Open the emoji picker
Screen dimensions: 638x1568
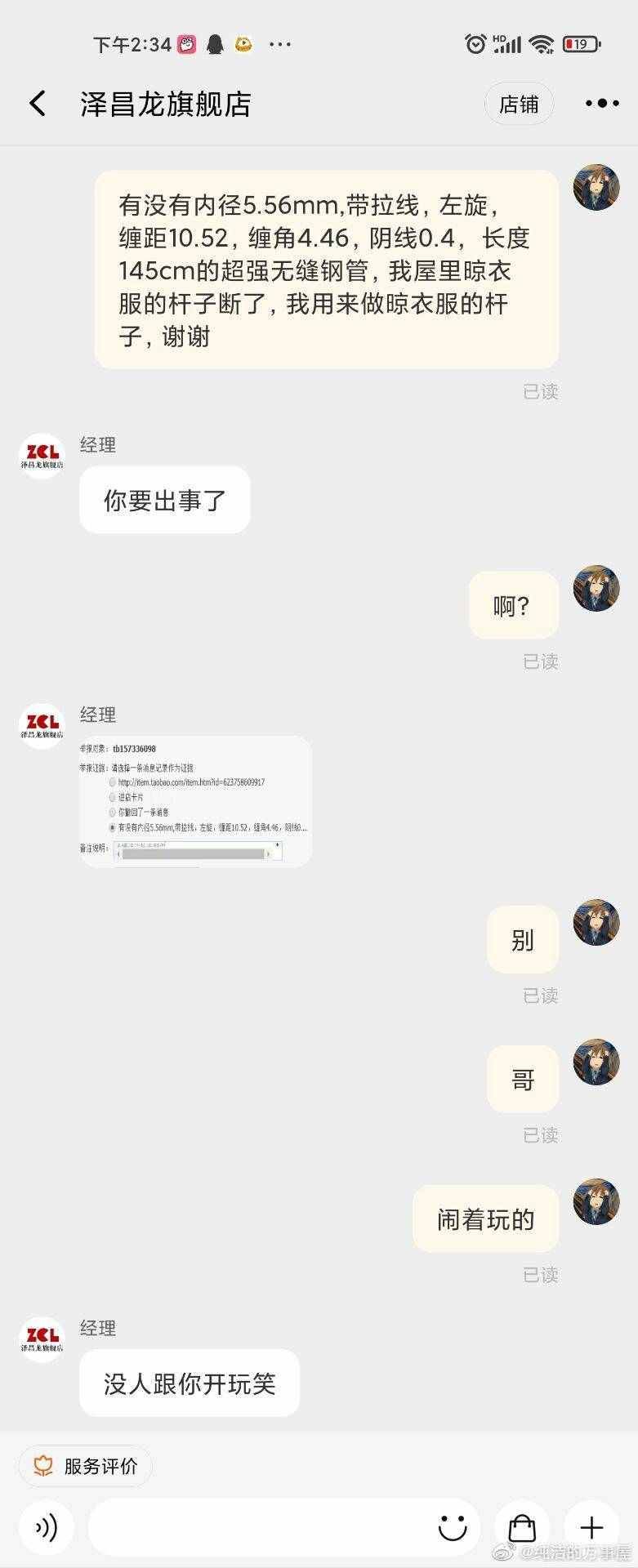pos(453,1526)
